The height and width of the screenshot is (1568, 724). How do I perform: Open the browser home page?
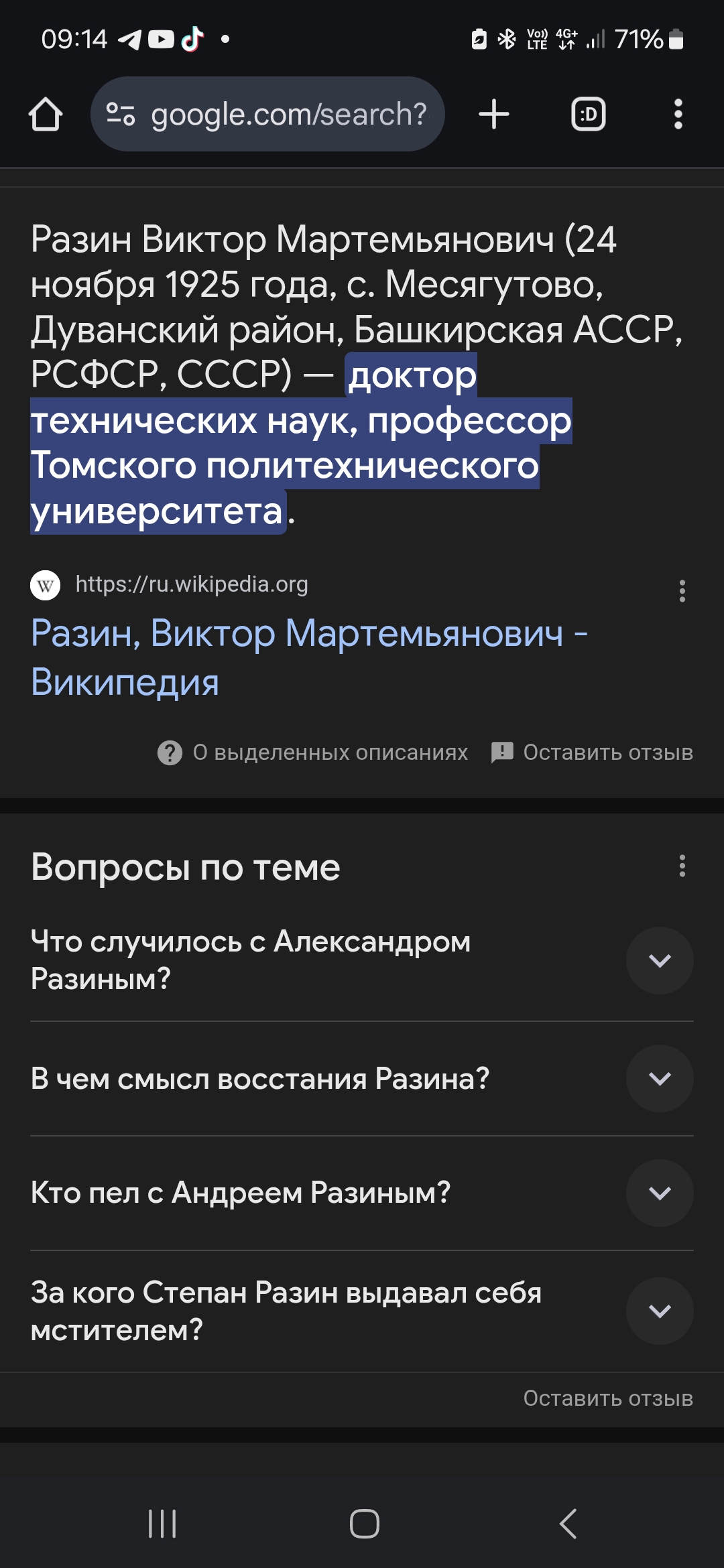click(46, 115)
